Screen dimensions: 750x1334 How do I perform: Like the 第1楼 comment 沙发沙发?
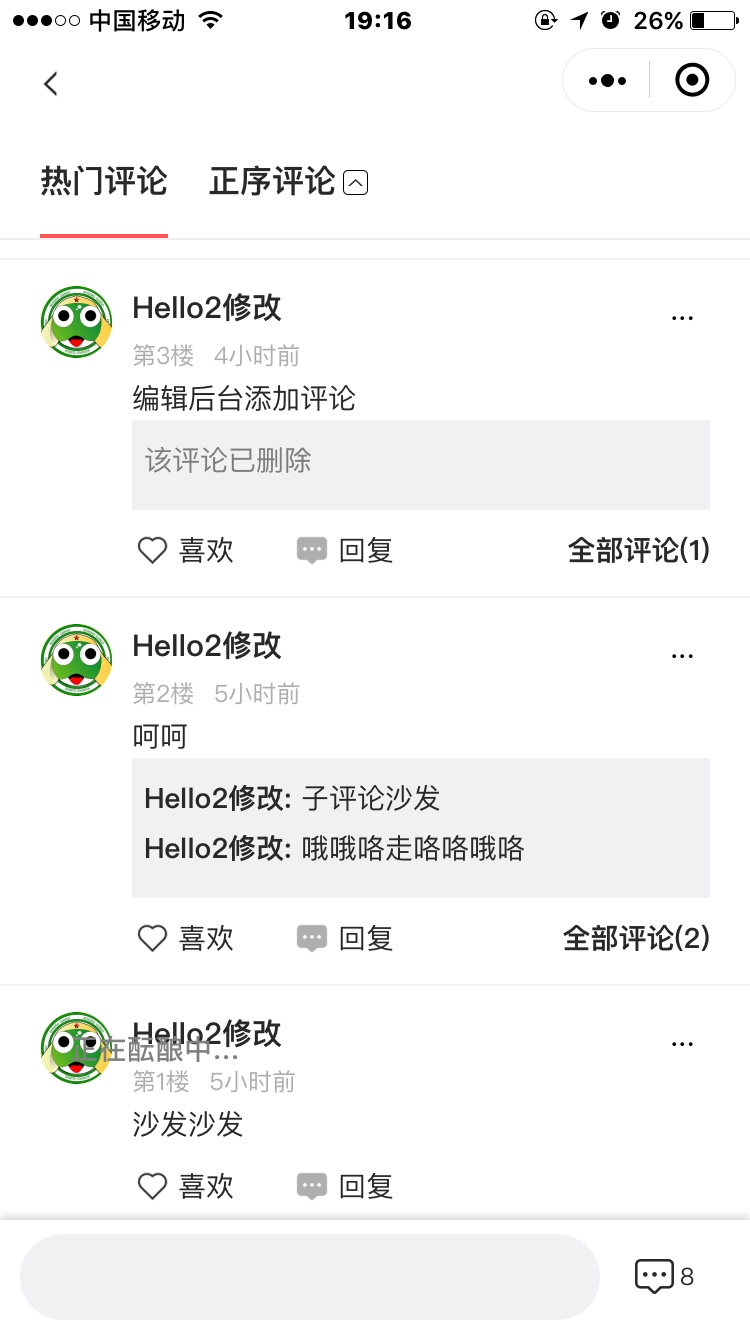coord(185,1186)
